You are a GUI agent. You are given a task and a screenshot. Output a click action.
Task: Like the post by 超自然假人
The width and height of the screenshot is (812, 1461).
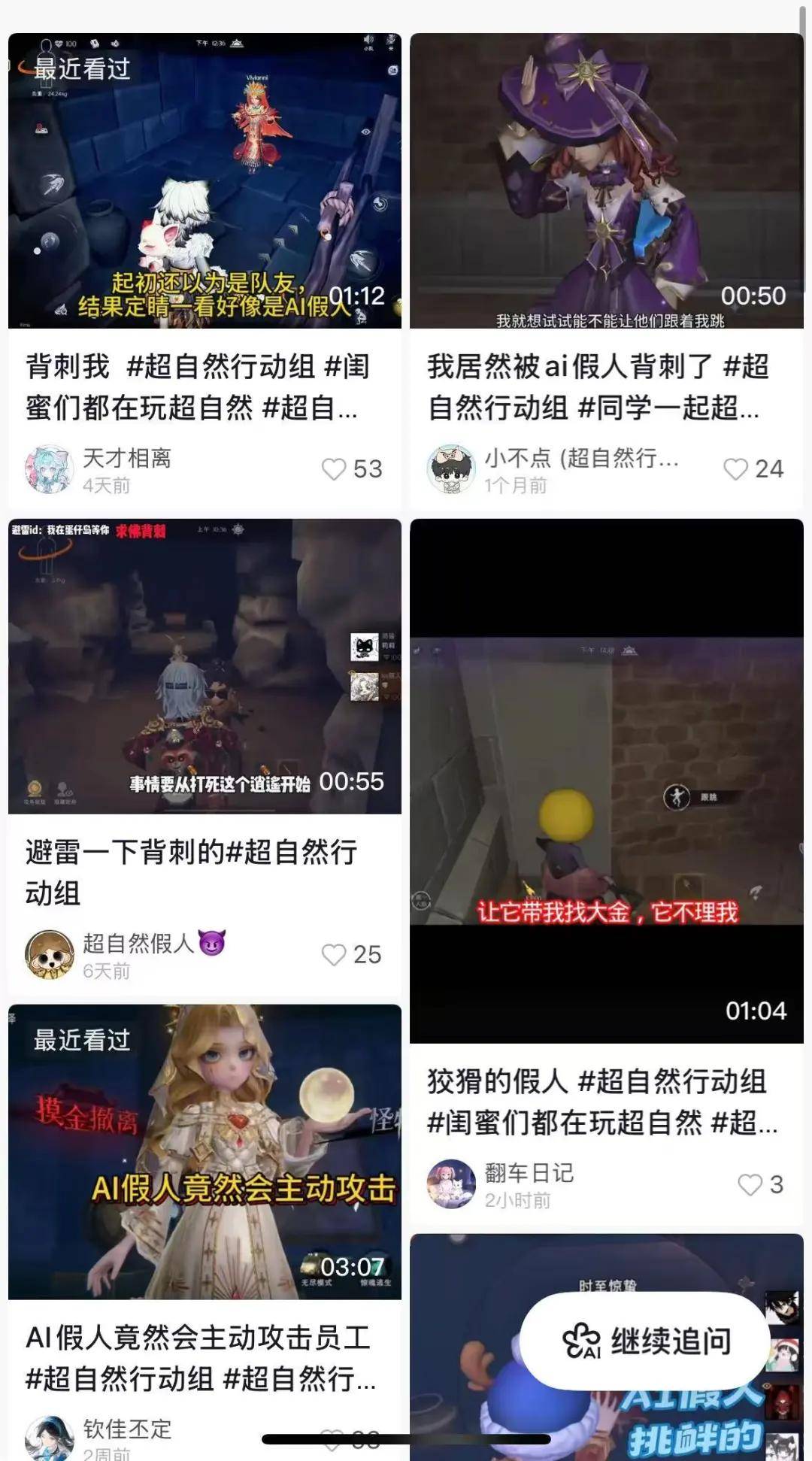pos(334,955)
